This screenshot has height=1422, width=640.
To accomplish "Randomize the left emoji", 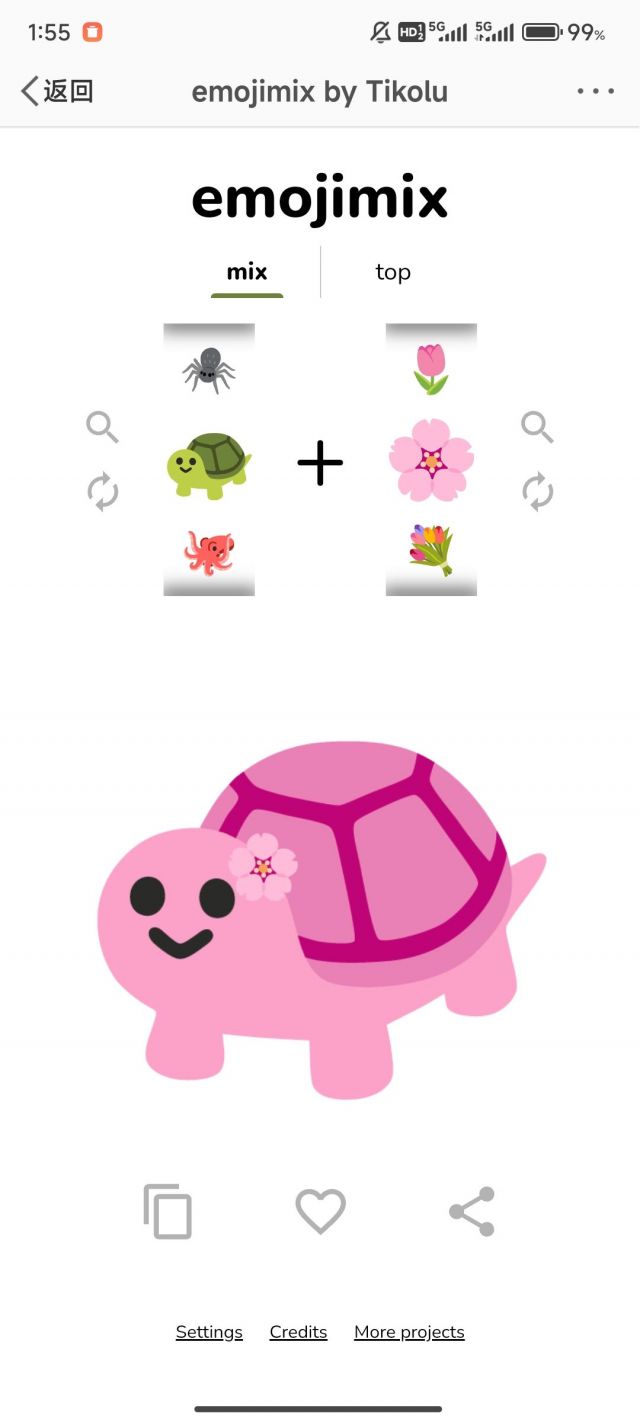I will coord(102,492).
